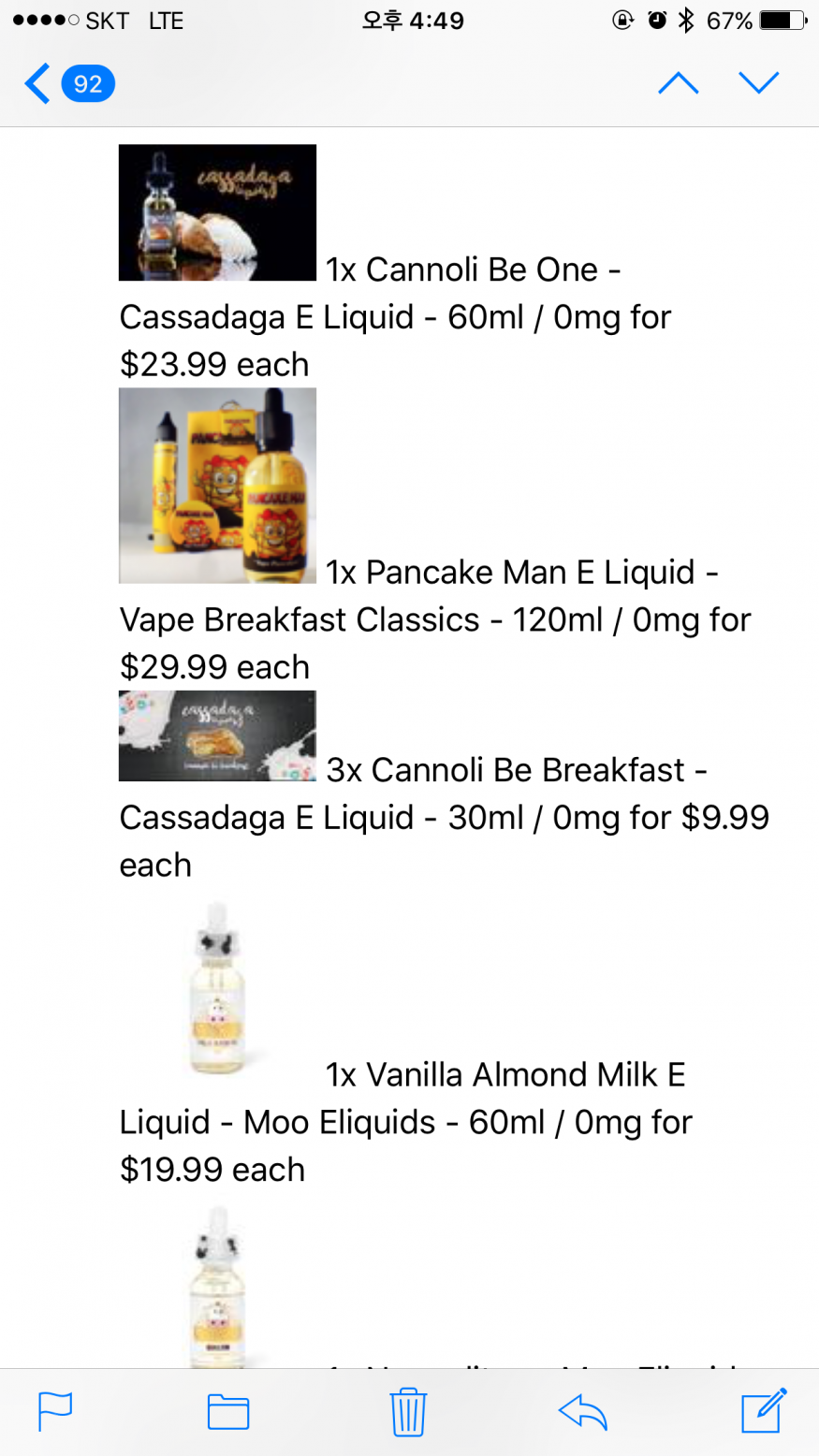
Task: Compose a new email
Action: 763,1411
